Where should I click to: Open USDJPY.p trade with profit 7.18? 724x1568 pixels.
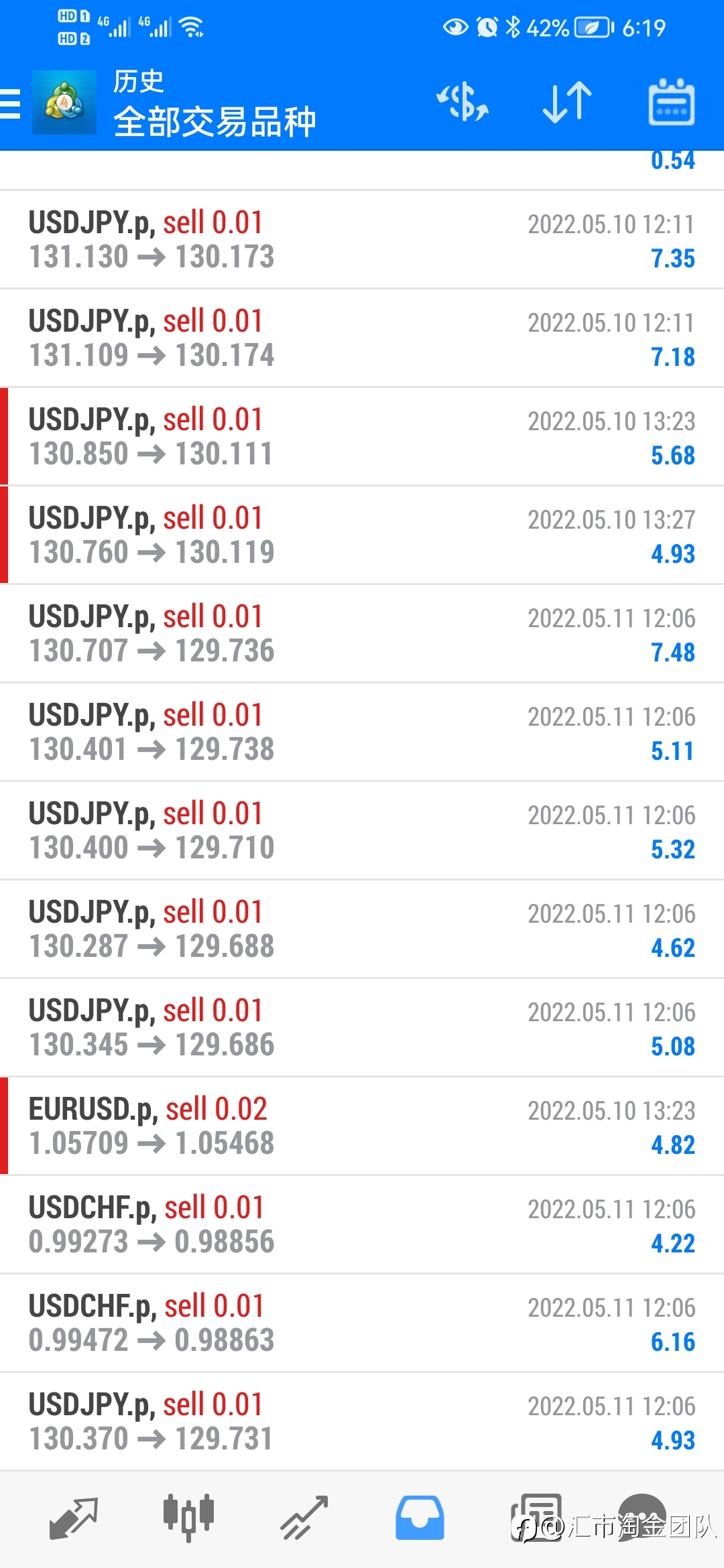362,338
